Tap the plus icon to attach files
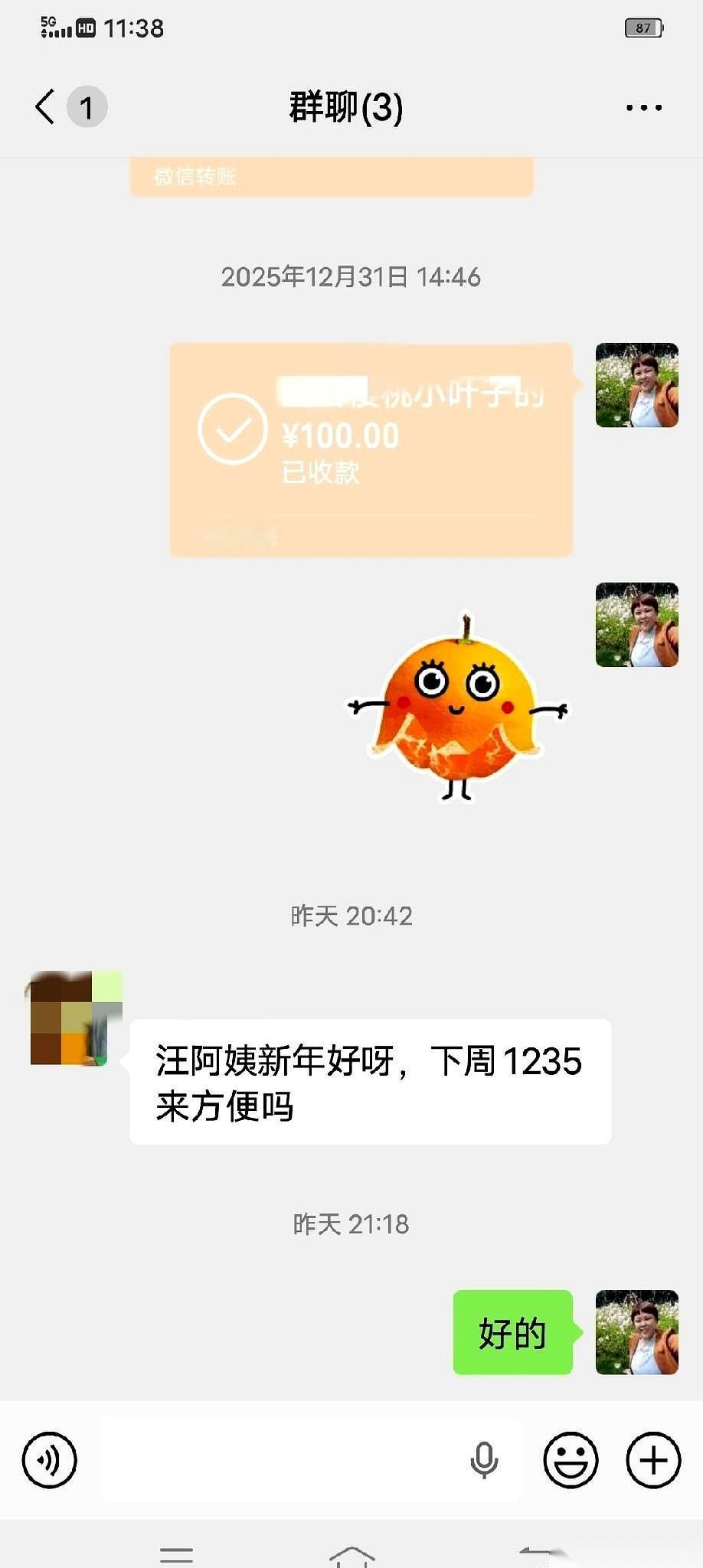703x1568 pixels. coord(652,1460)
